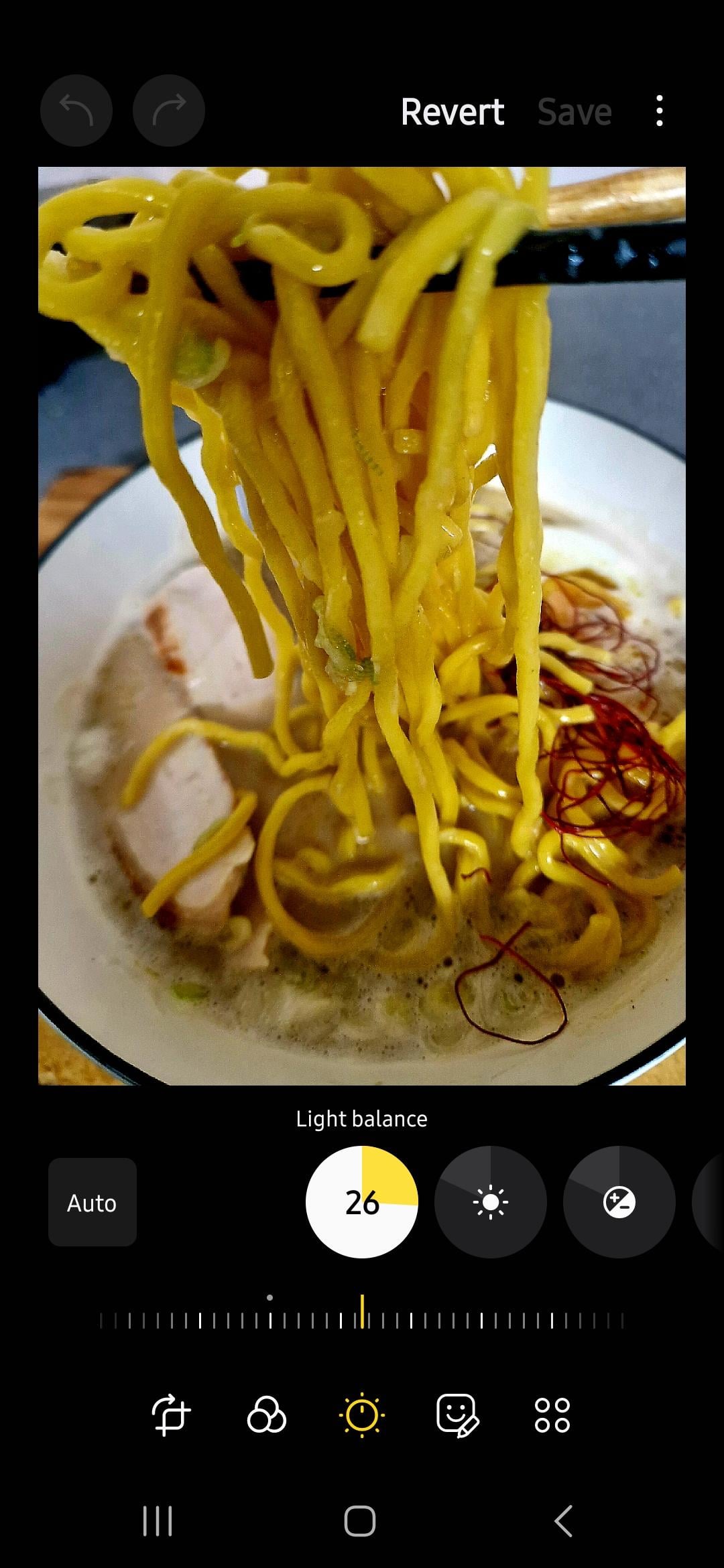Open the three-dot overflow menu

click(x=660, y=111)
